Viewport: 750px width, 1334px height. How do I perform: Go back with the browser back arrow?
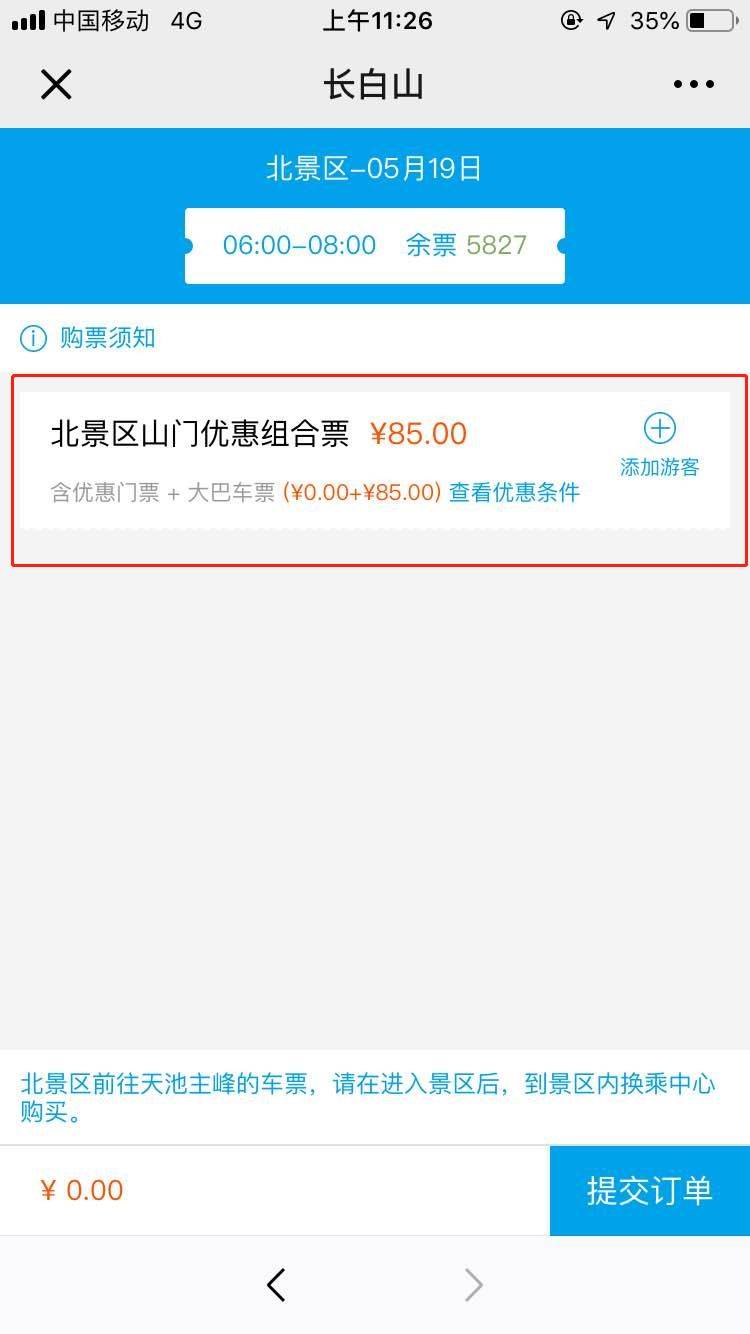[277, 1285]
